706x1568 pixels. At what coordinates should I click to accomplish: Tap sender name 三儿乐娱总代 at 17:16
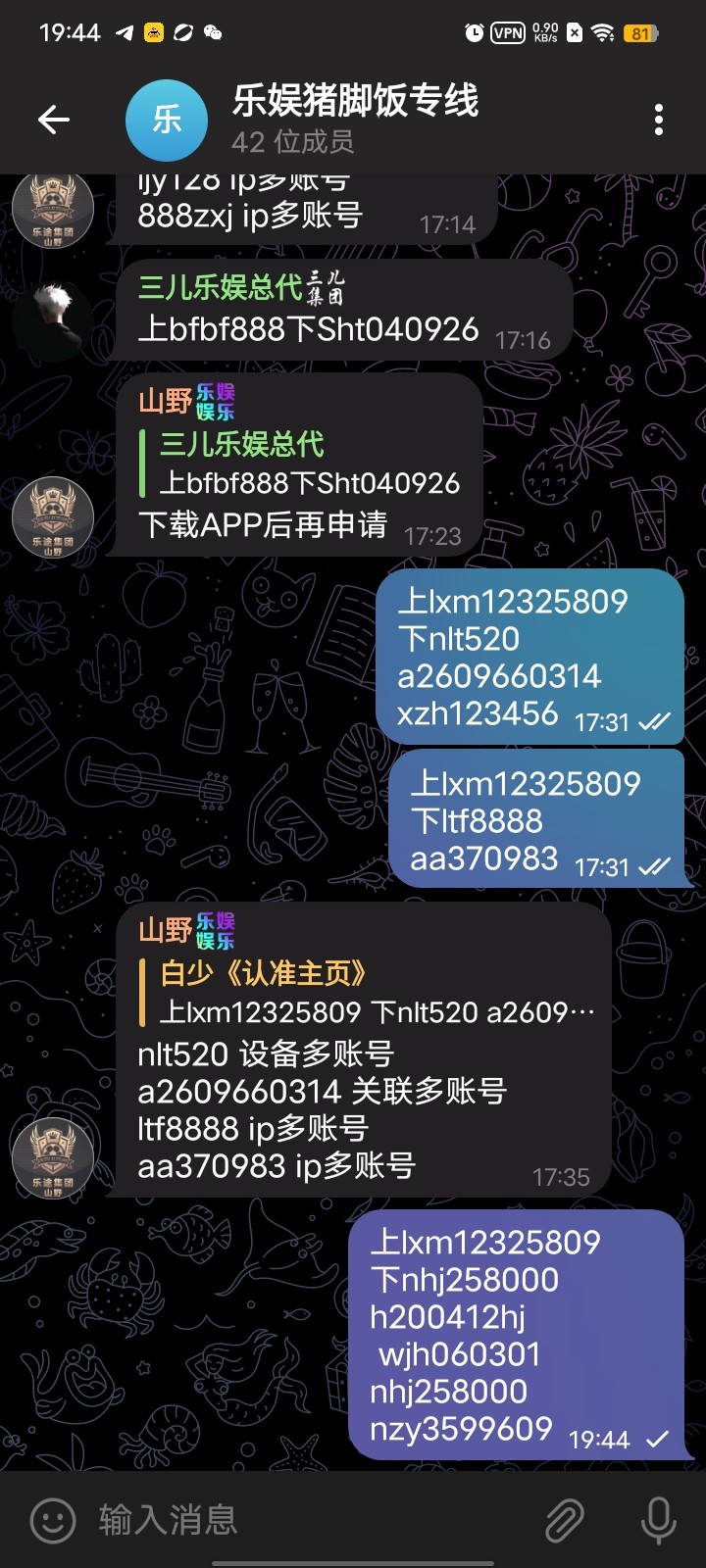click(x=220, y=287)
